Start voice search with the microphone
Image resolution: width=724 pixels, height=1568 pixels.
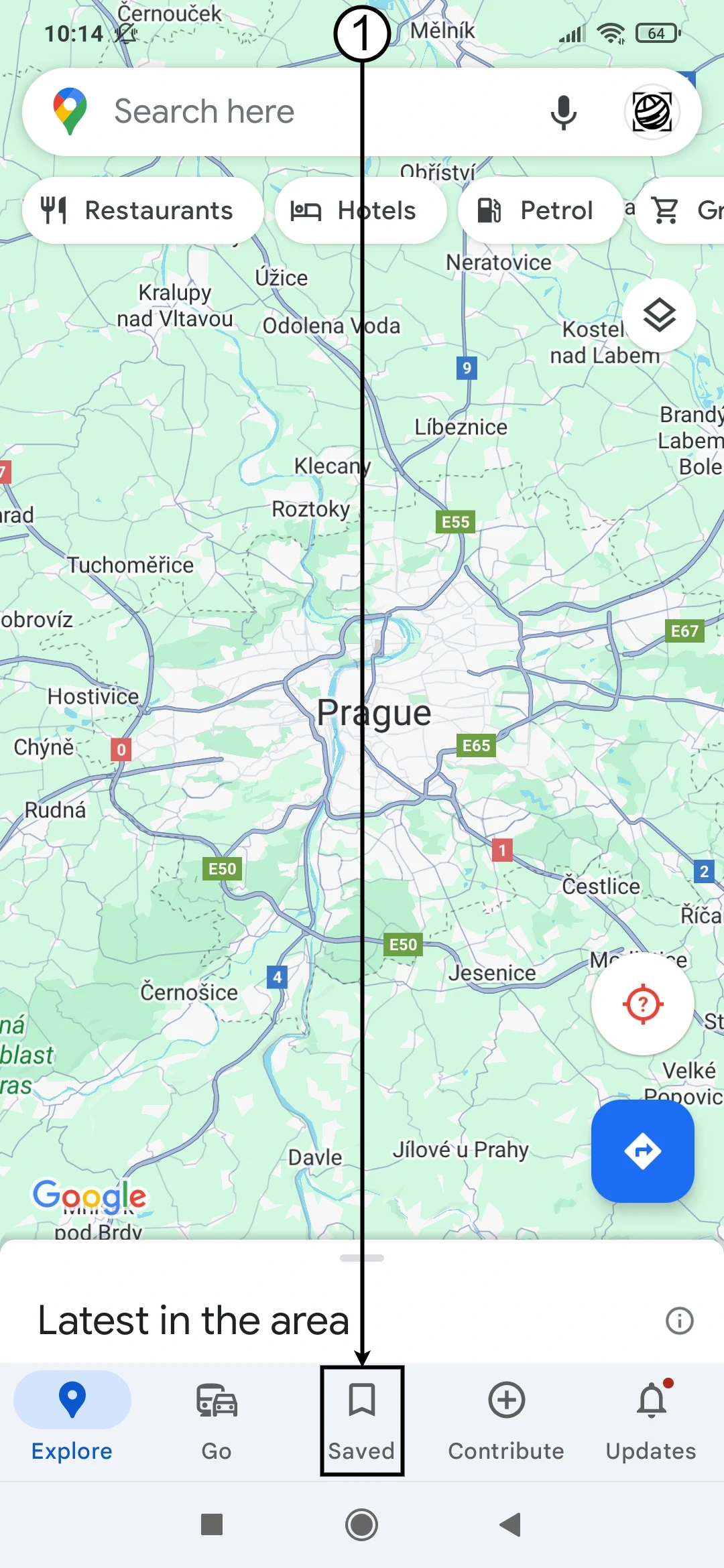563,112
